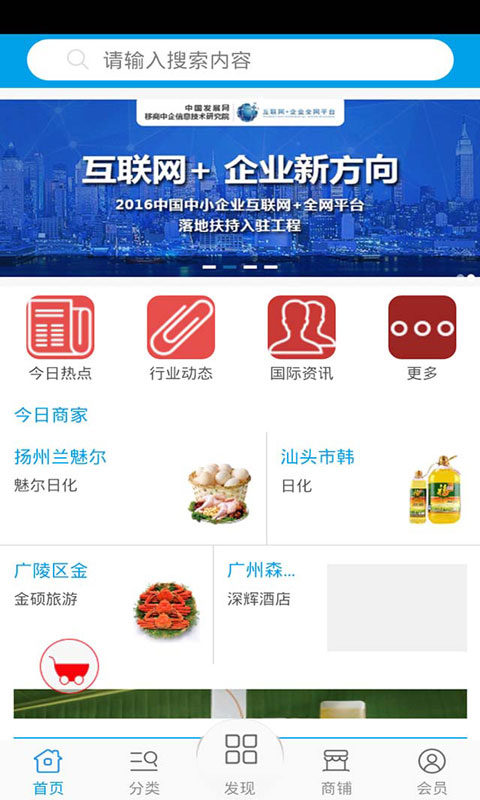Screen dimensions: 480x800
Task: Switch to the 分类 tab
Action: pyautogui.click(x=144, y=771)
